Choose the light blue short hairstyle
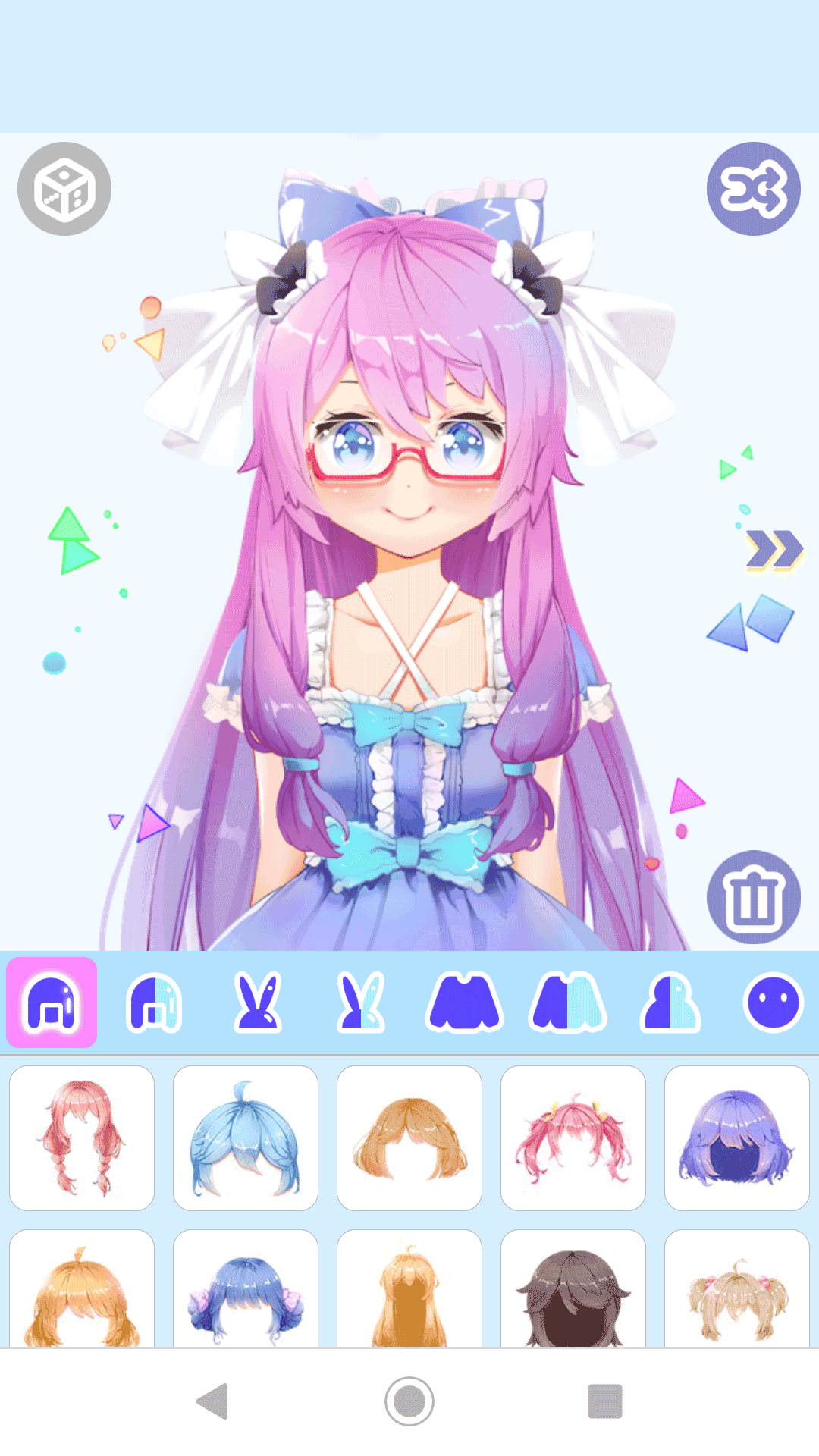 click(246, 1137)
